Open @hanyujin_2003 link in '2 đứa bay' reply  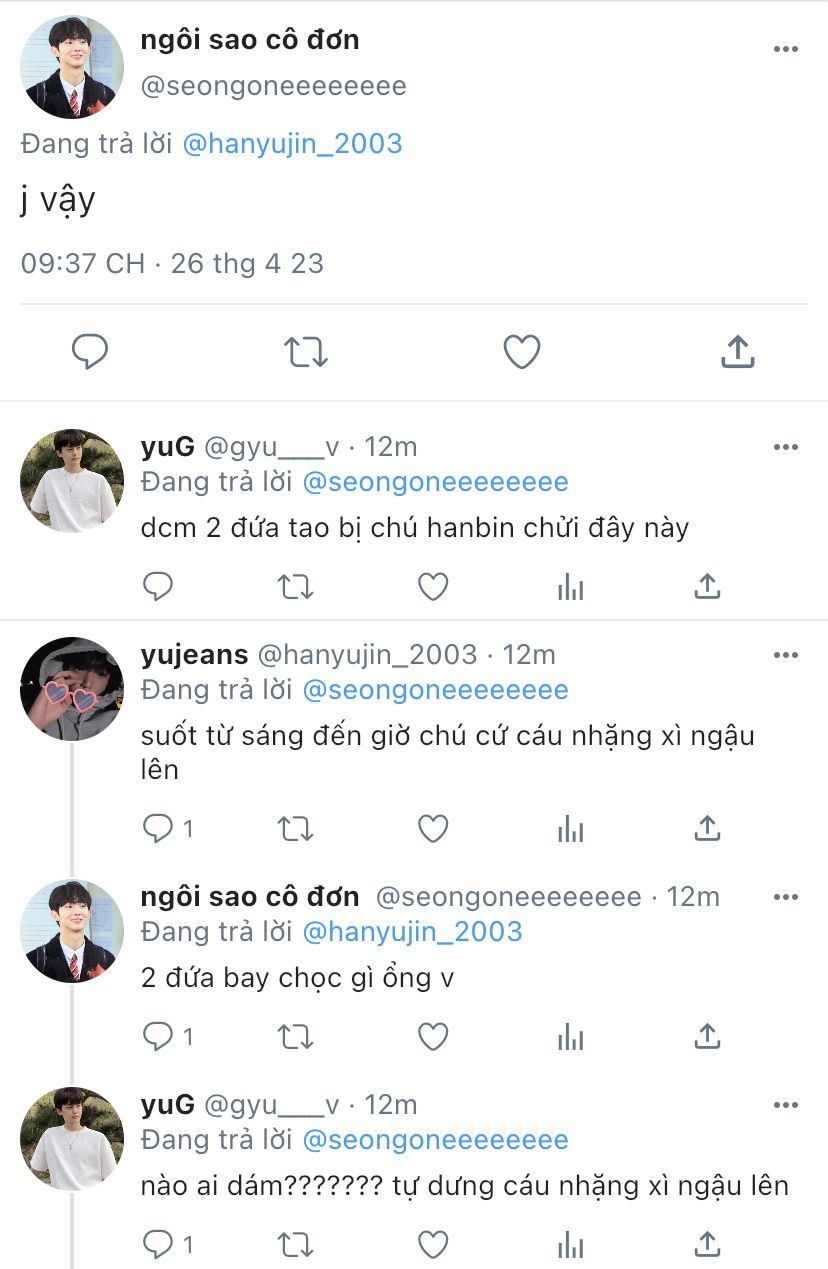point(412,932)
